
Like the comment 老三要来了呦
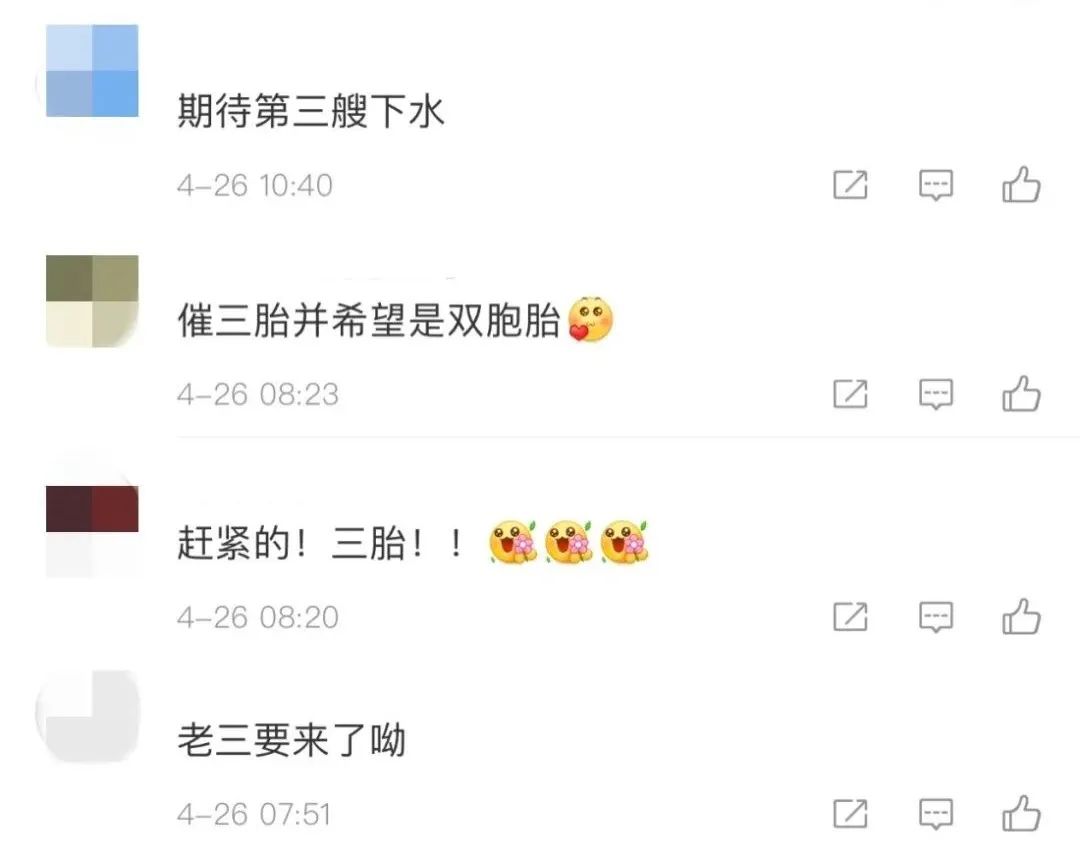tap(1021, 813)
